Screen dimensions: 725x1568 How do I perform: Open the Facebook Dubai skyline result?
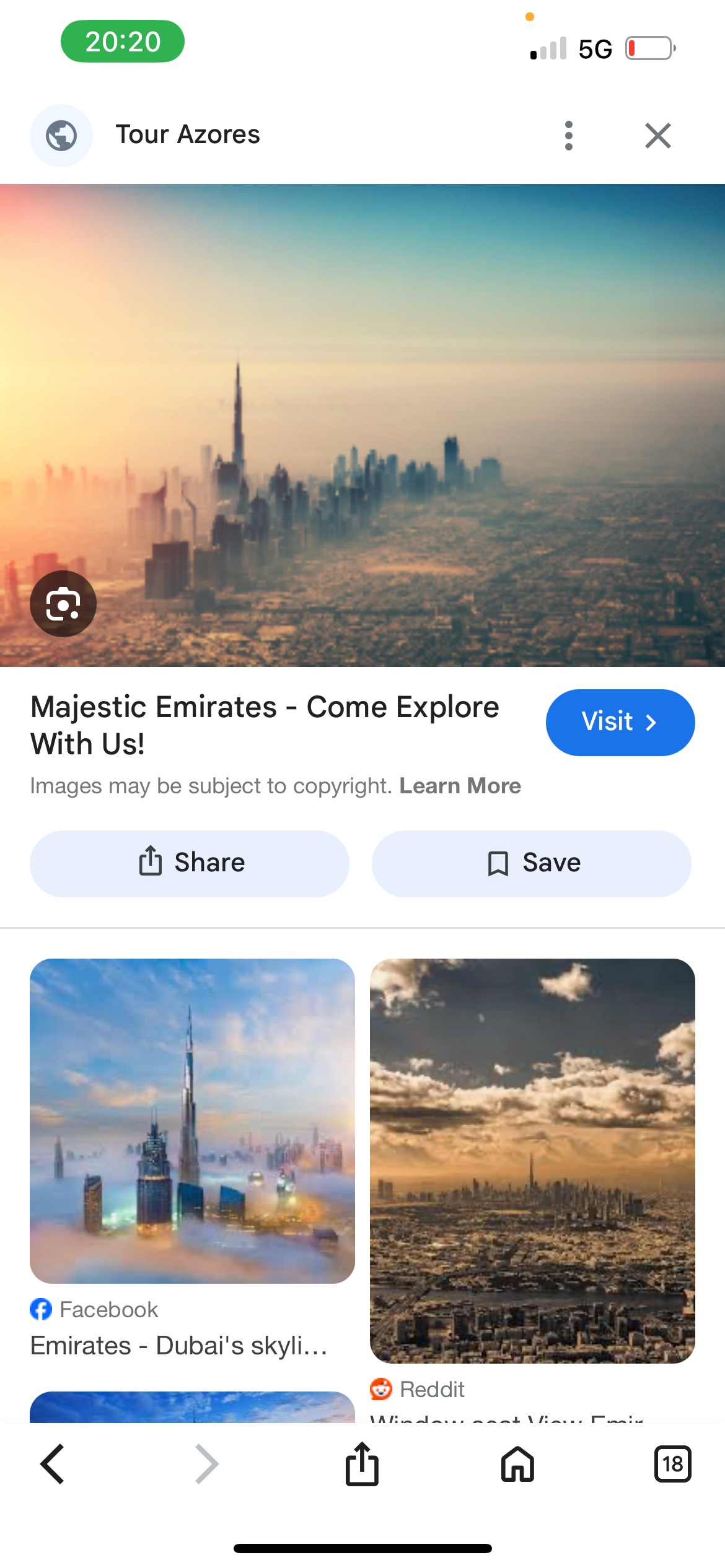[x=192, y=1121]
